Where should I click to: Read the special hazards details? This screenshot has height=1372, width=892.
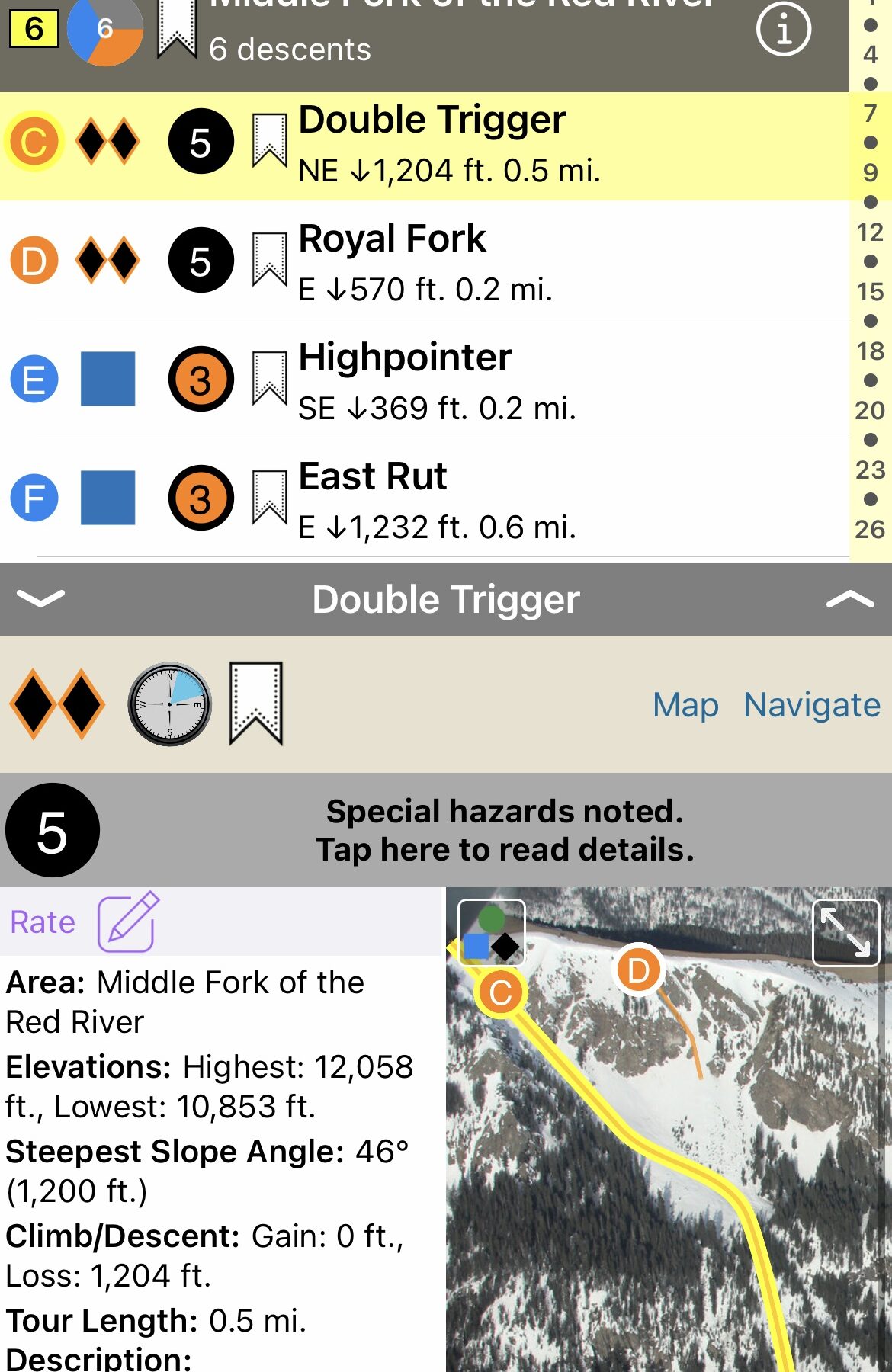click(x=505, y=831)
